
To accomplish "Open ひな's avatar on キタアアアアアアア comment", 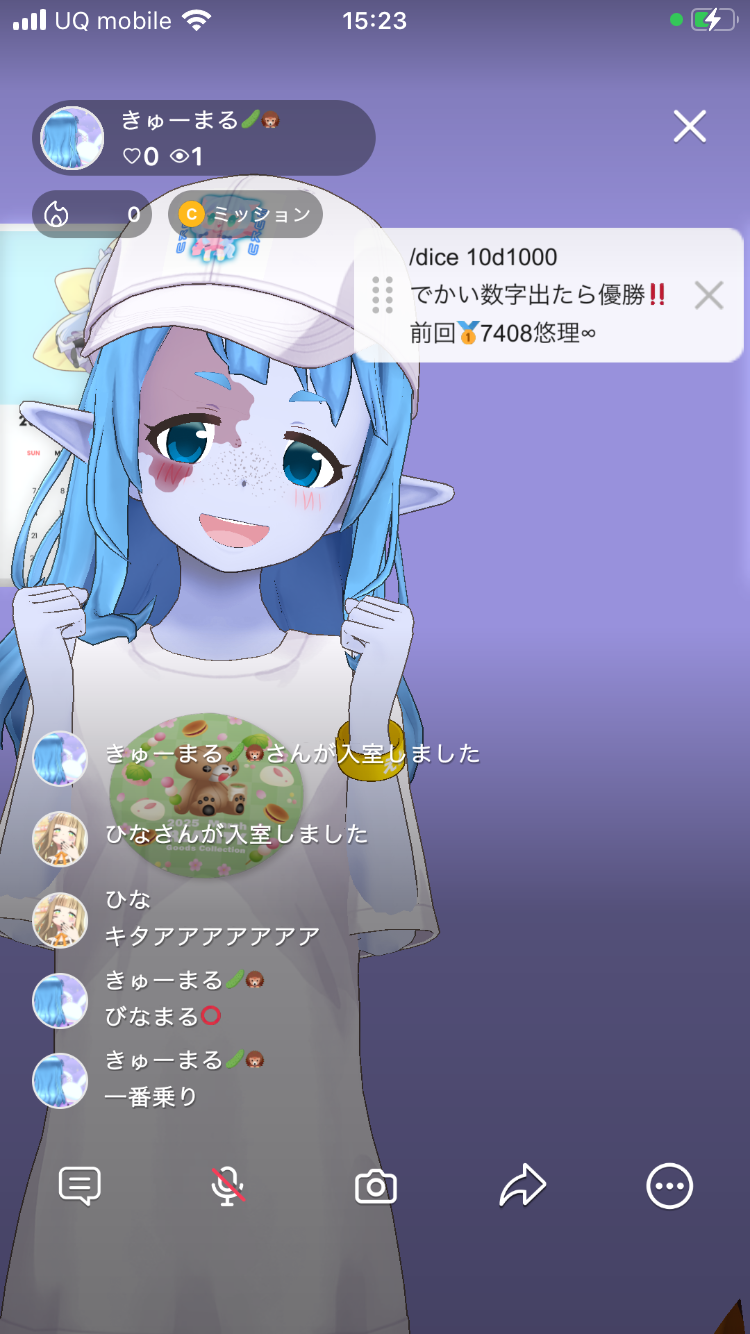I will [60, 919].
